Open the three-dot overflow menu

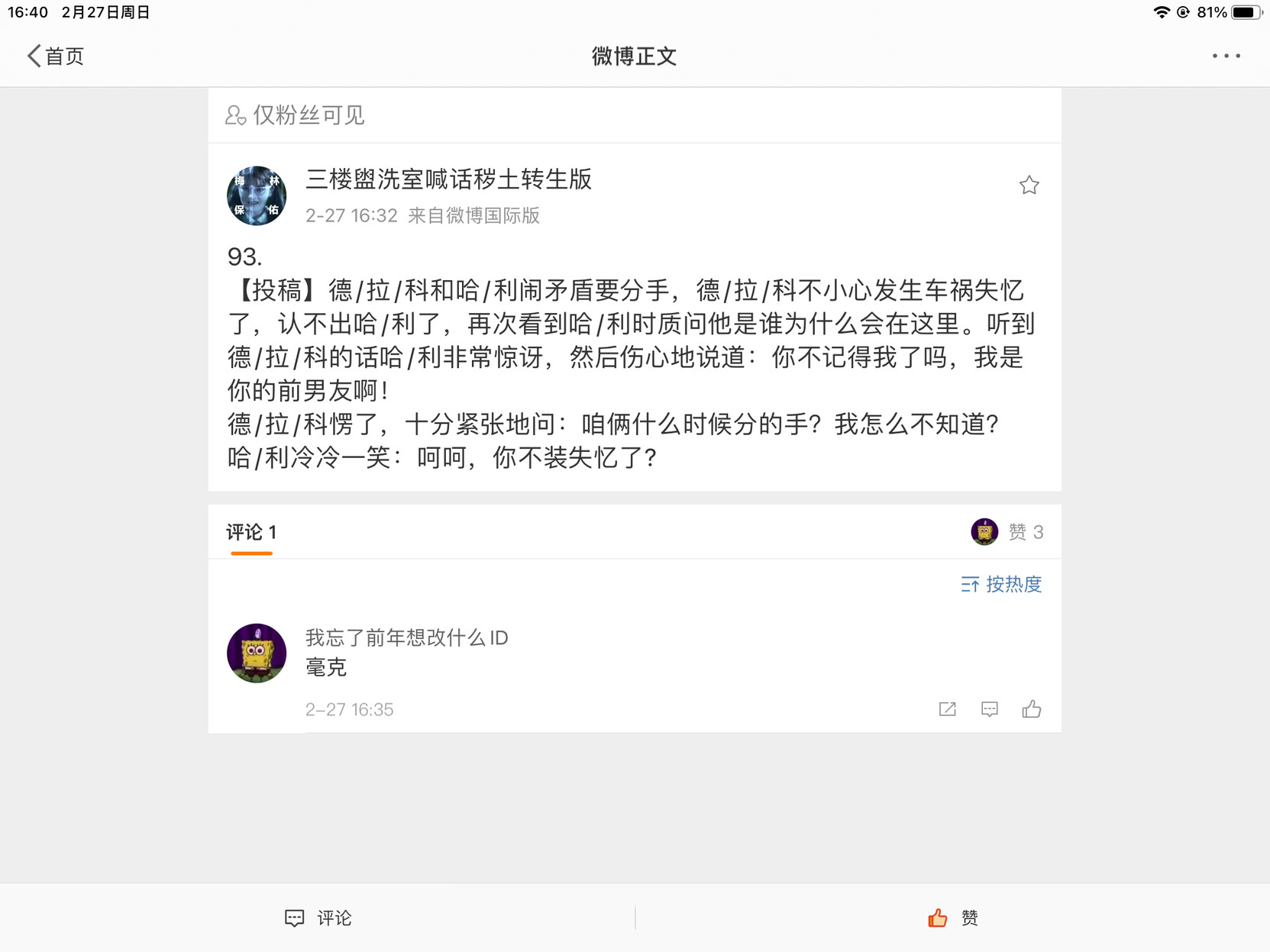point(1226,56)
